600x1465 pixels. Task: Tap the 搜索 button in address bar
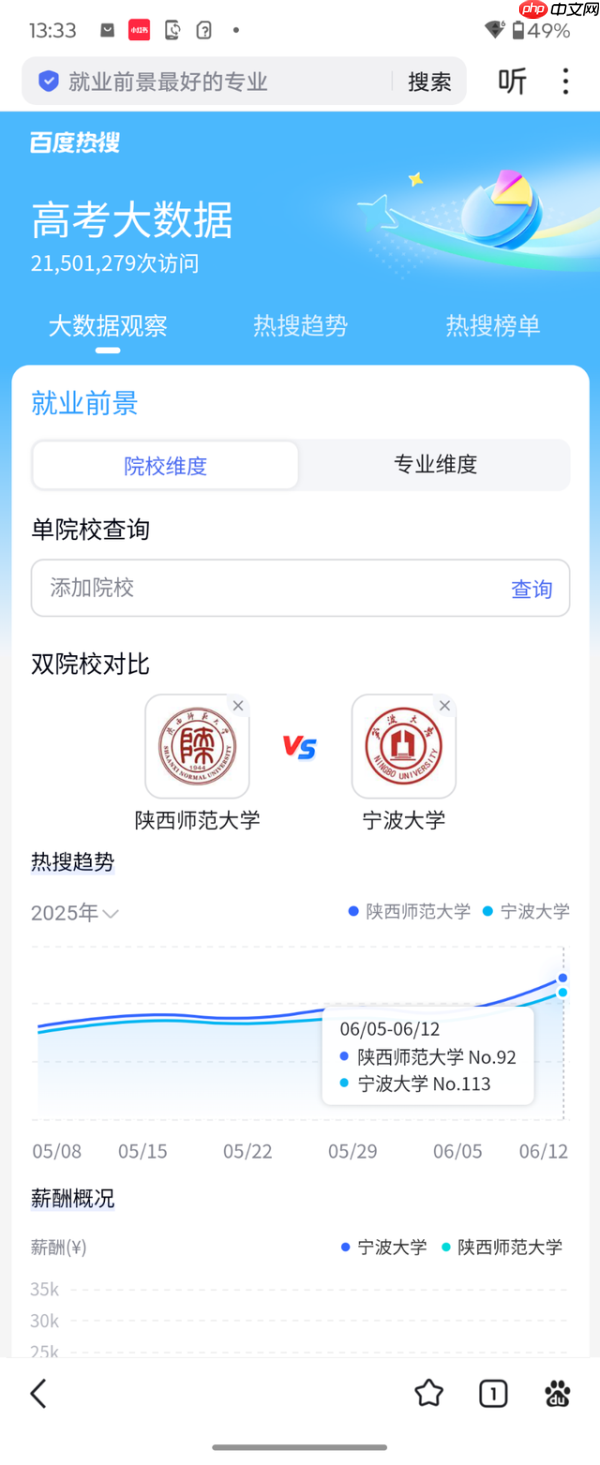[429, 82]
